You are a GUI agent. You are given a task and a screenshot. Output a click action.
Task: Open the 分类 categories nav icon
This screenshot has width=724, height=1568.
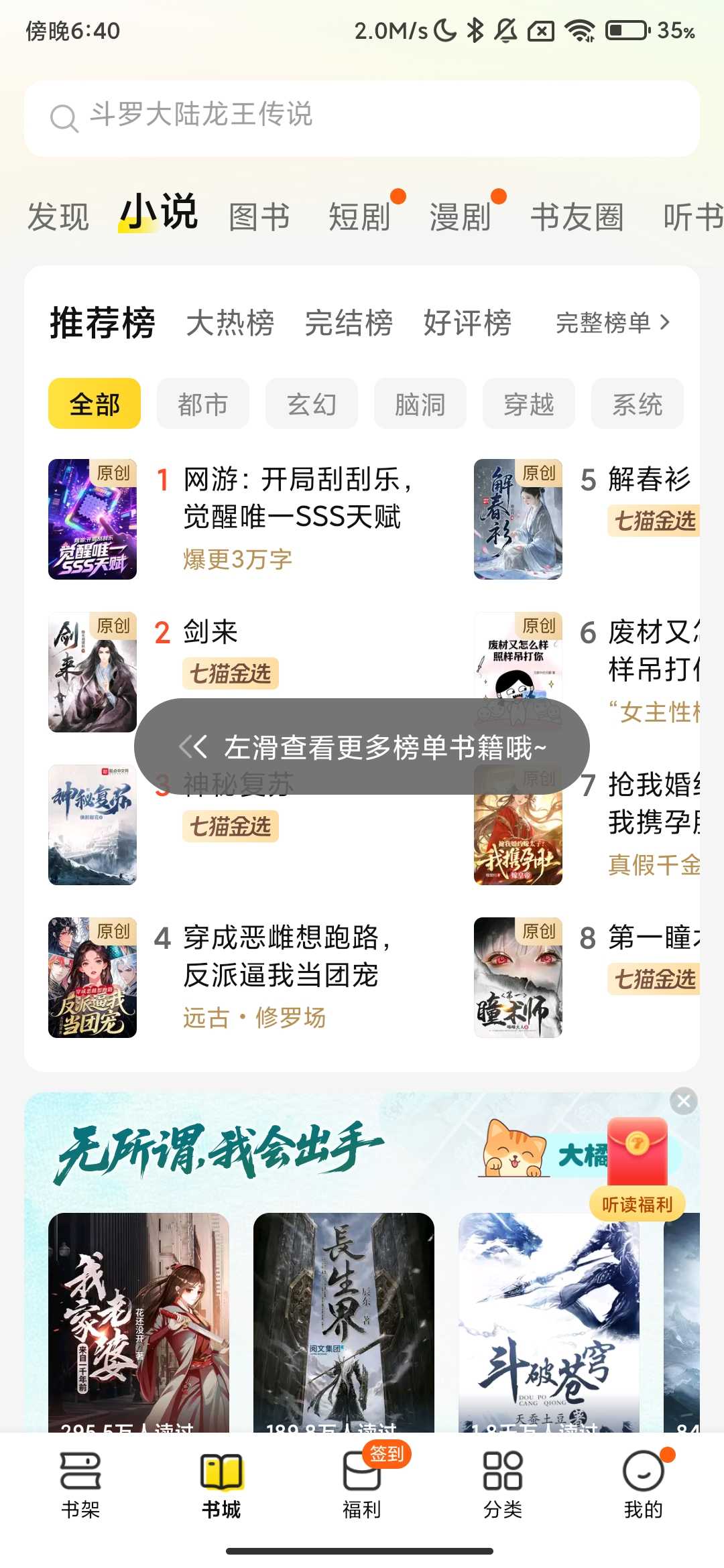[x=503, y=1485]
